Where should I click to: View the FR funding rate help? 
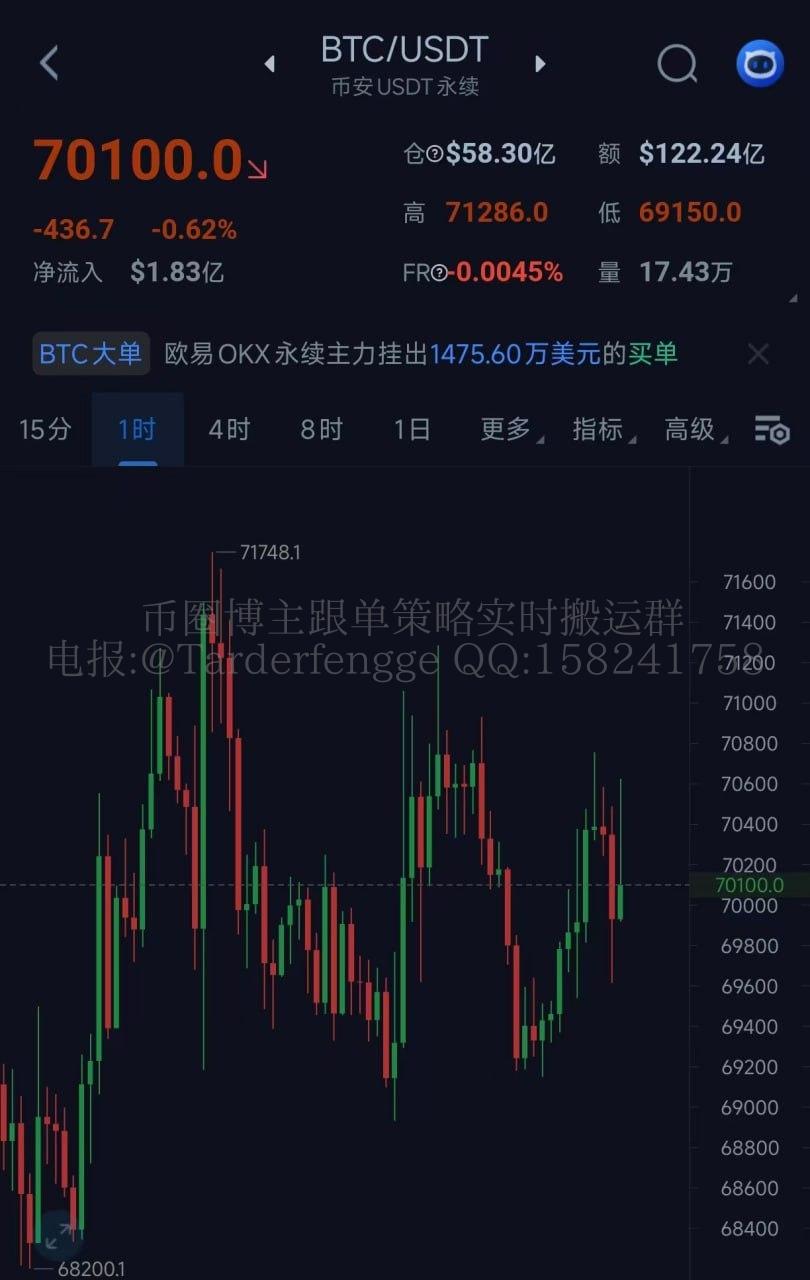tap(438, 273)
